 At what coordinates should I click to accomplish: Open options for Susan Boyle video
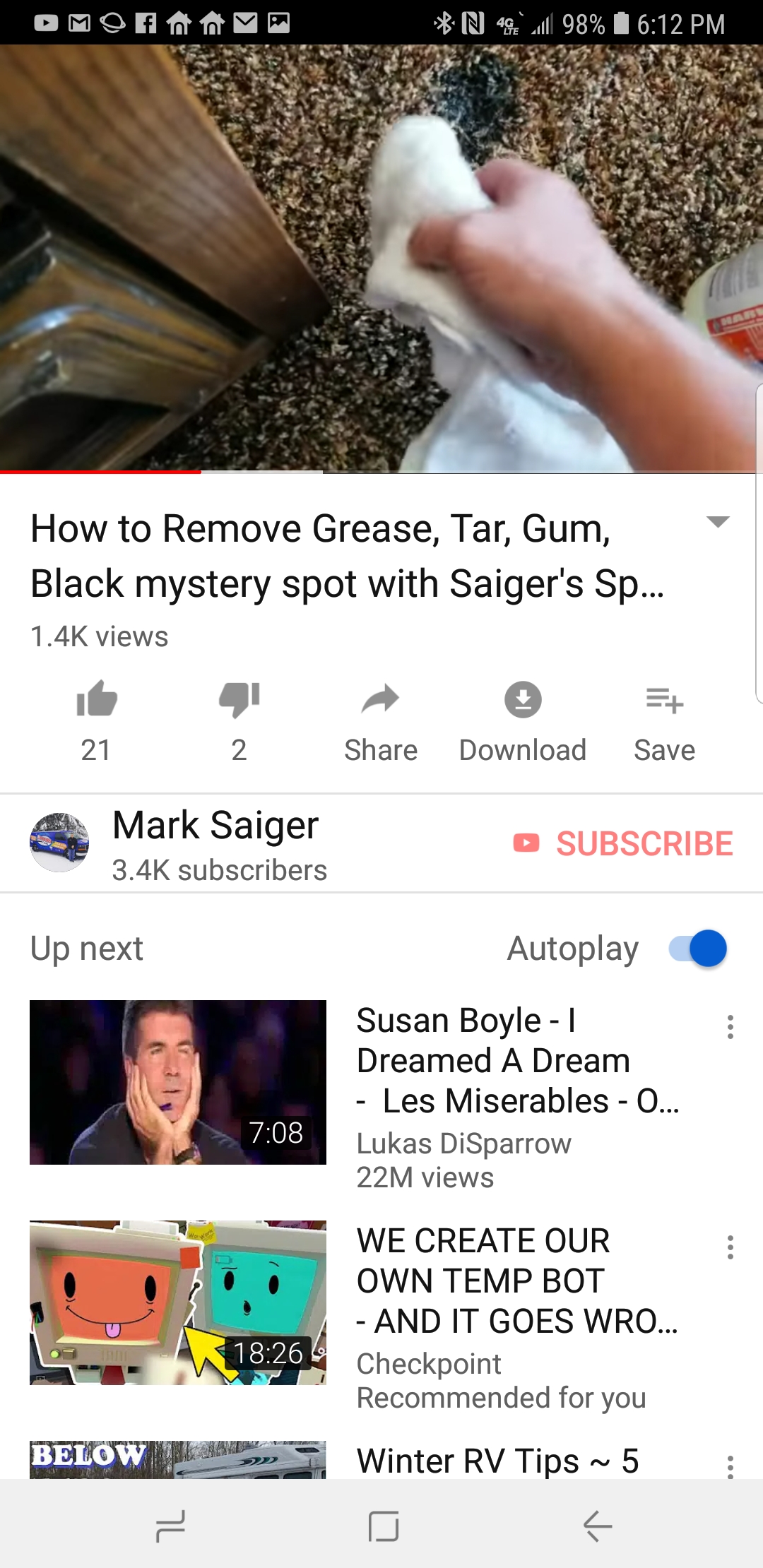731,1027
